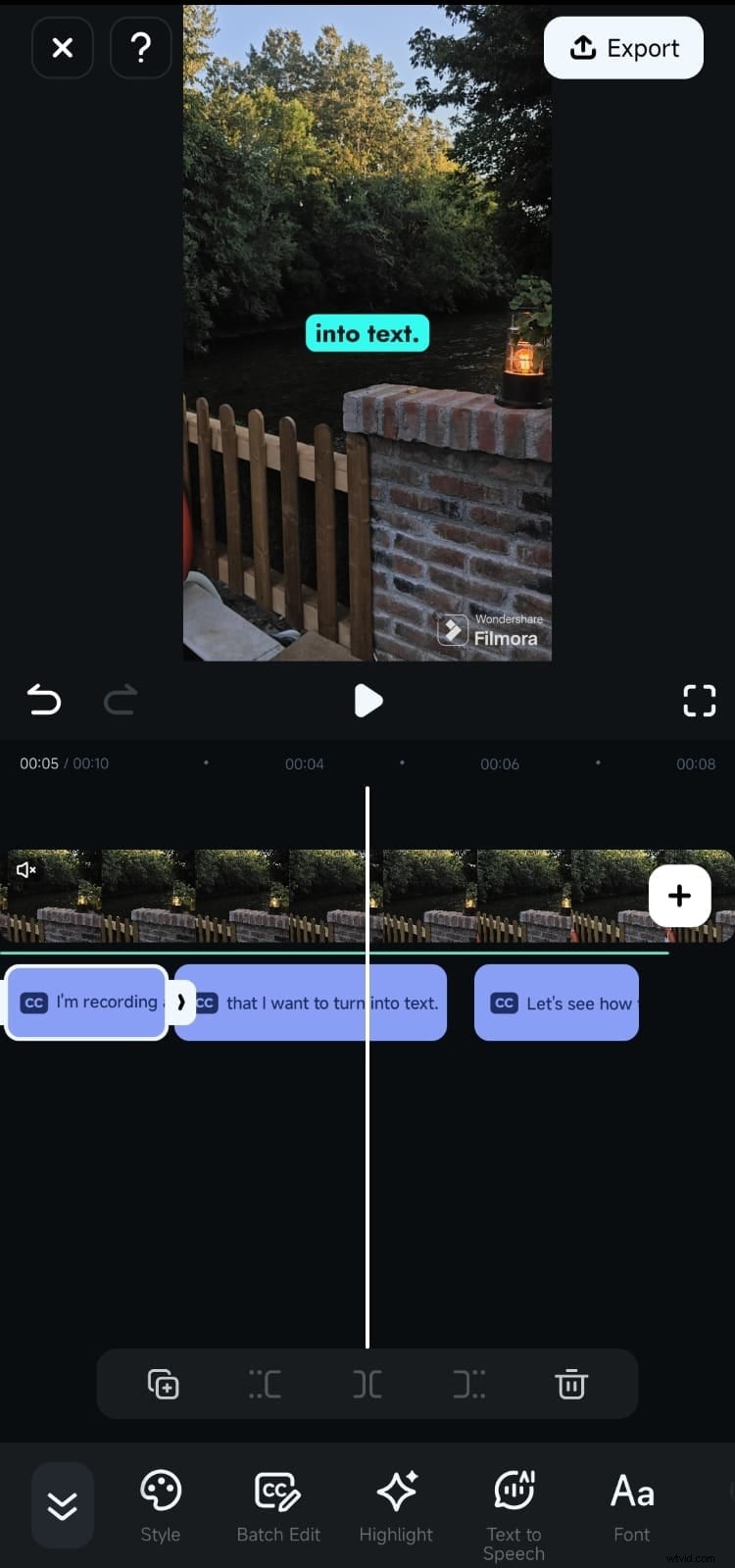The width and height of the screenshot is (735, 1568).
Task: Open the Highlight tool
Action: (396, 1505)
